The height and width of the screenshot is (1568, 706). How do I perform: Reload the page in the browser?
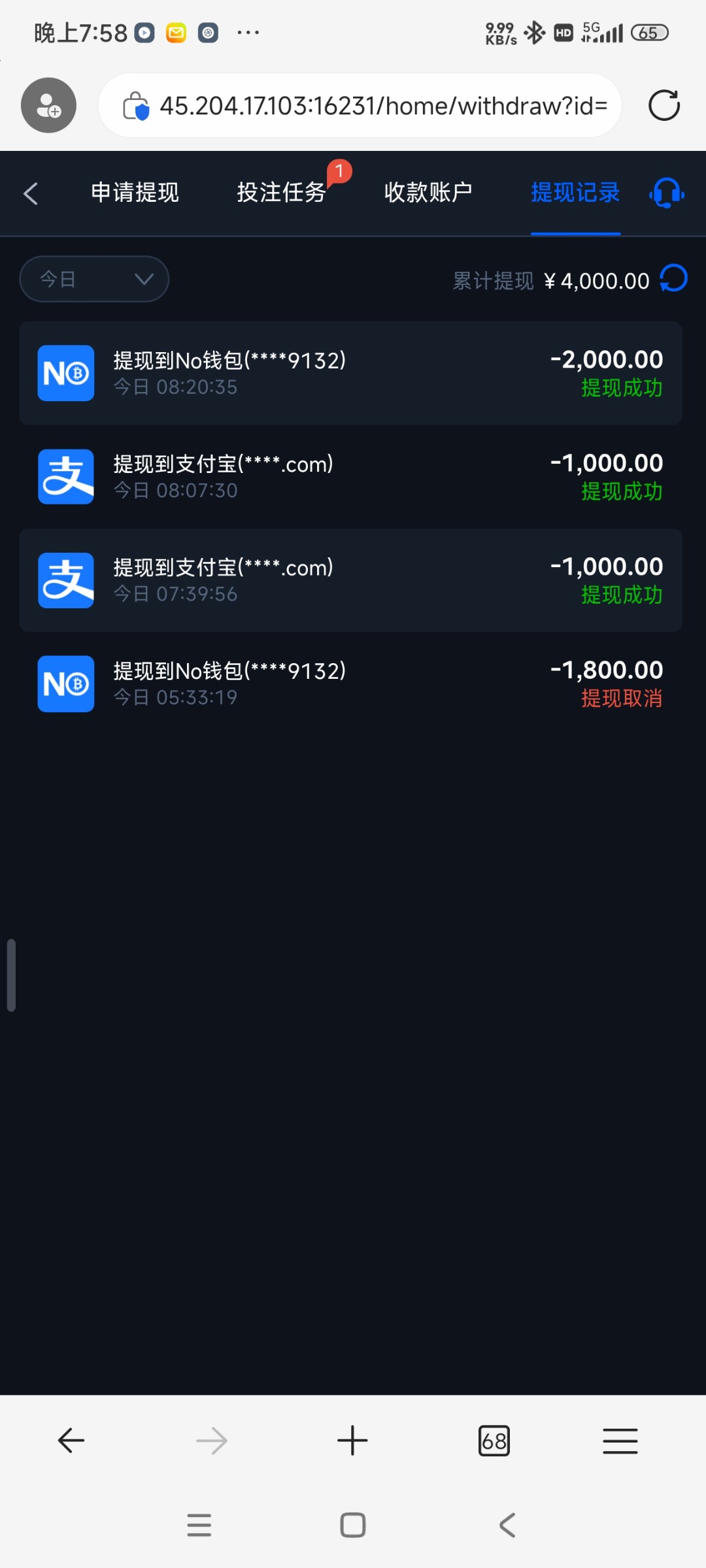point(664,105)
